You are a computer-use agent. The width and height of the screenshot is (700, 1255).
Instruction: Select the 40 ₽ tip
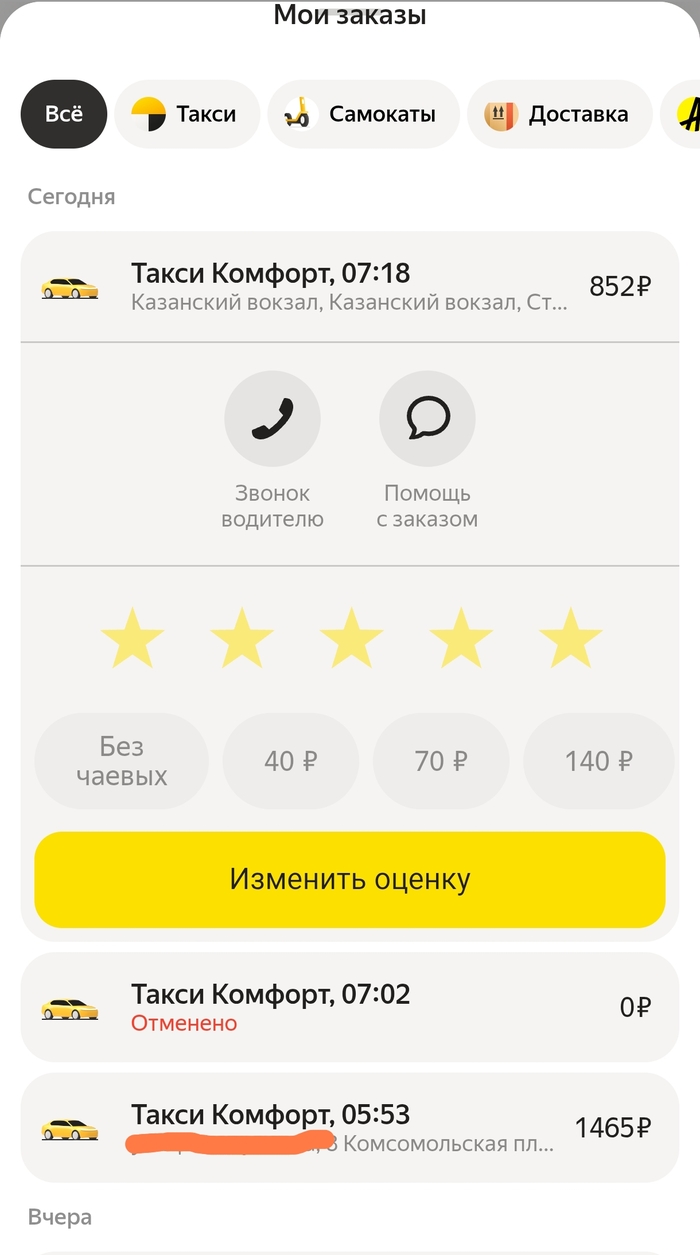(290, 761)
